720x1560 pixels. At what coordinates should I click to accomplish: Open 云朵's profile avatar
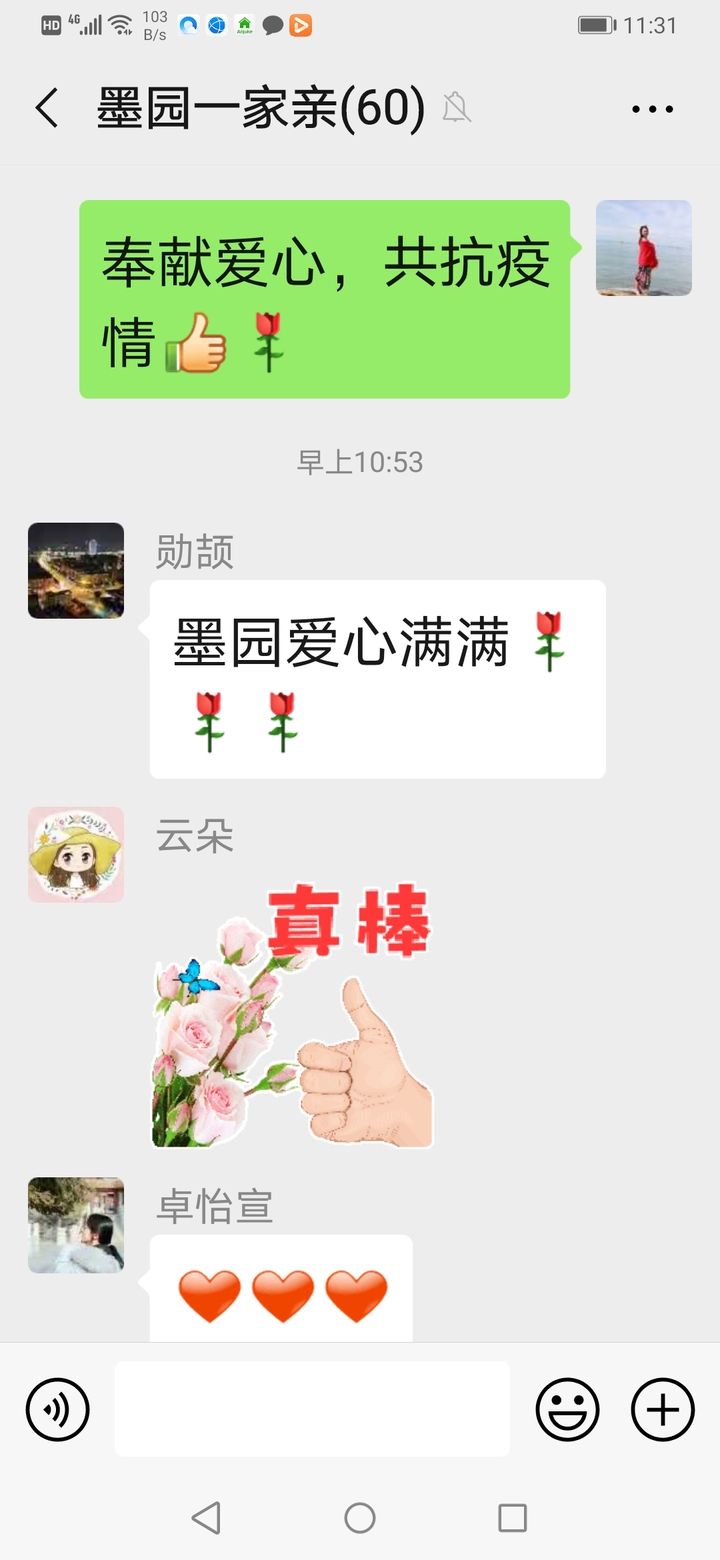pos(76,855)
